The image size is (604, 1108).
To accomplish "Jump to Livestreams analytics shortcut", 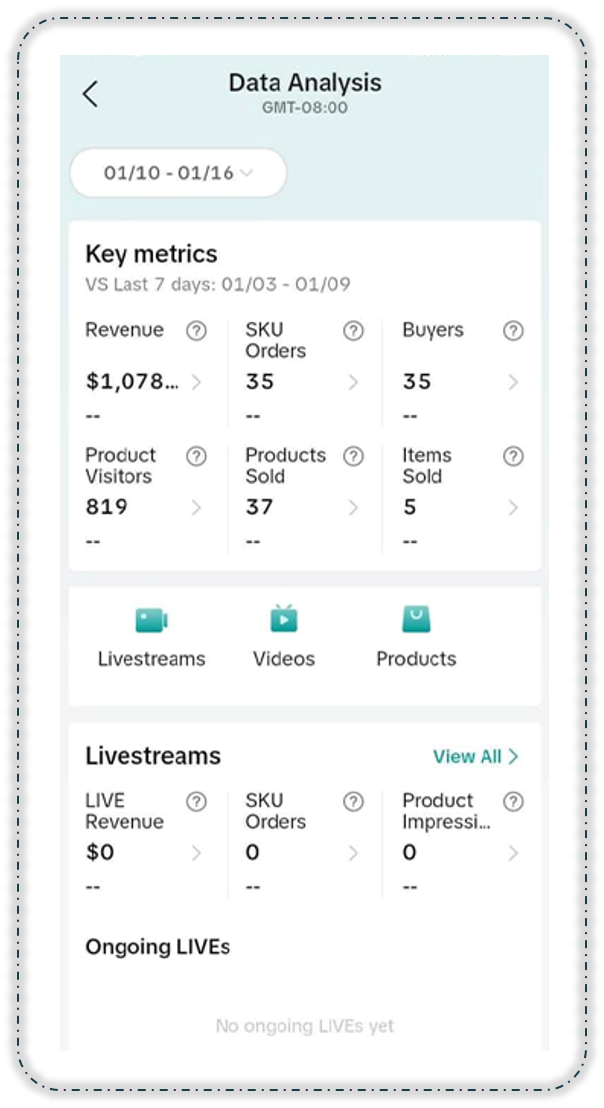I will [151, 638].
